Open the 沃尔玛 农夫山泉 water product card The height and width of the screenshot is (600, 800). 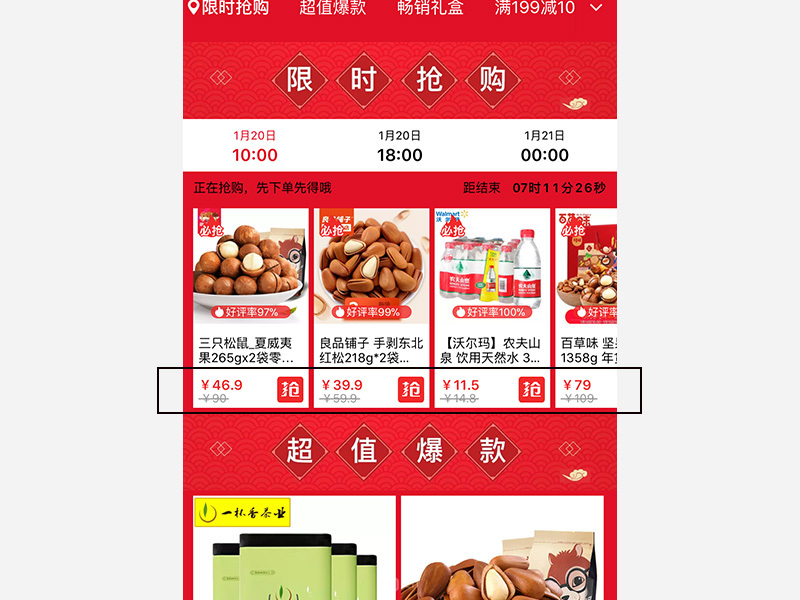[492, 290]
